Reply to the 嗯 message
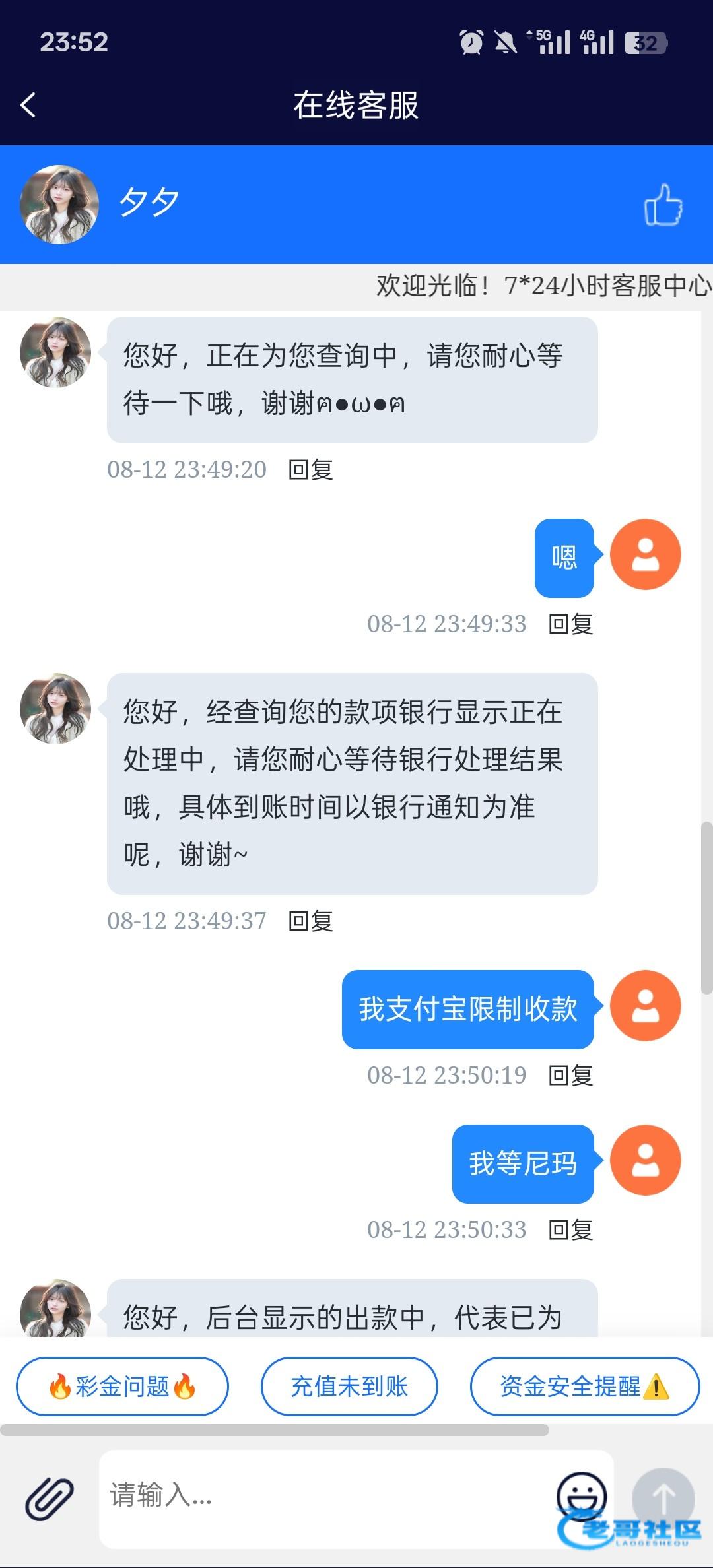 pyautogui.click(x=570, y=624)
